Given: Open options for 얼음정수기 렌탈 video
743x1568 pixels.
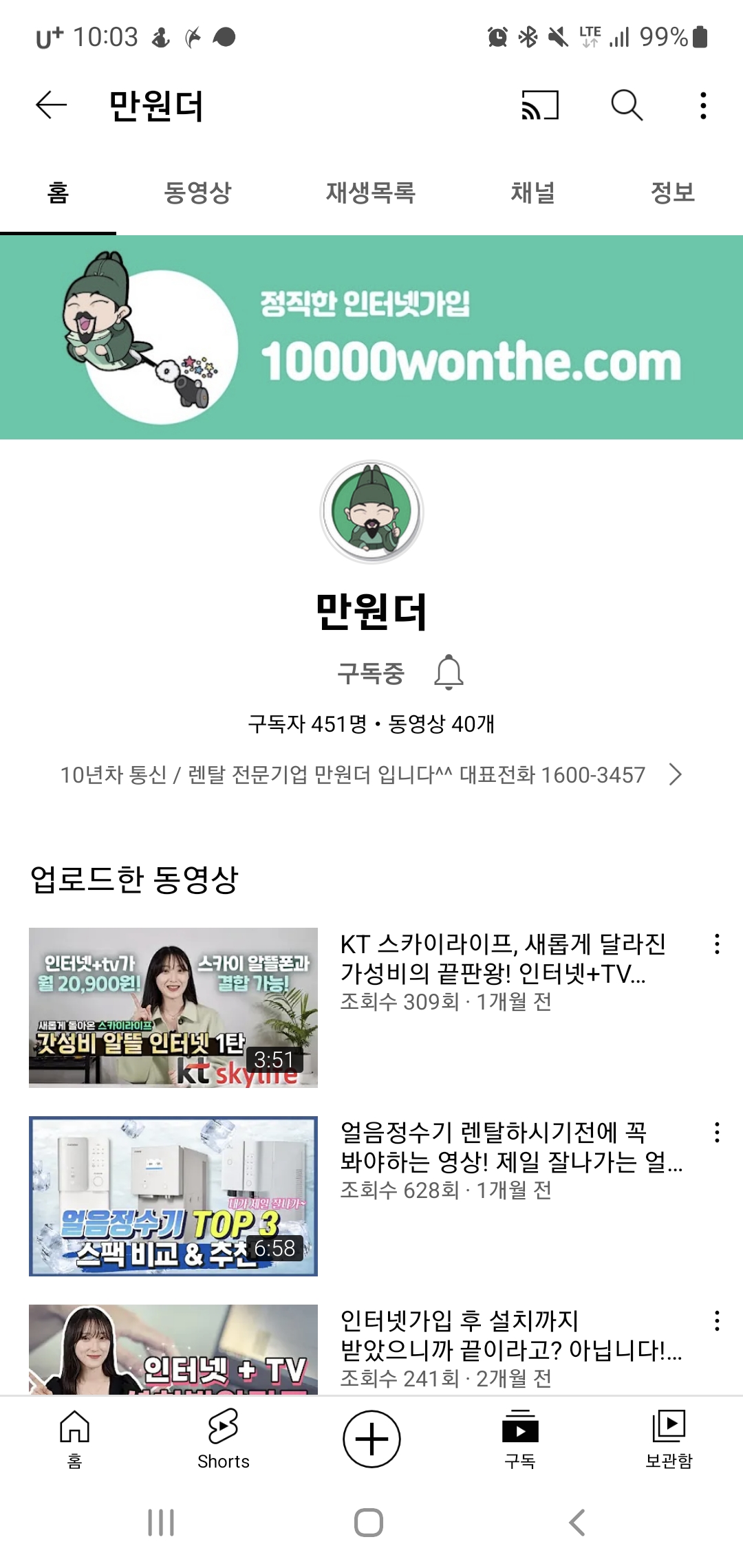Looking at the screenshot, I should pos(717,1133).
